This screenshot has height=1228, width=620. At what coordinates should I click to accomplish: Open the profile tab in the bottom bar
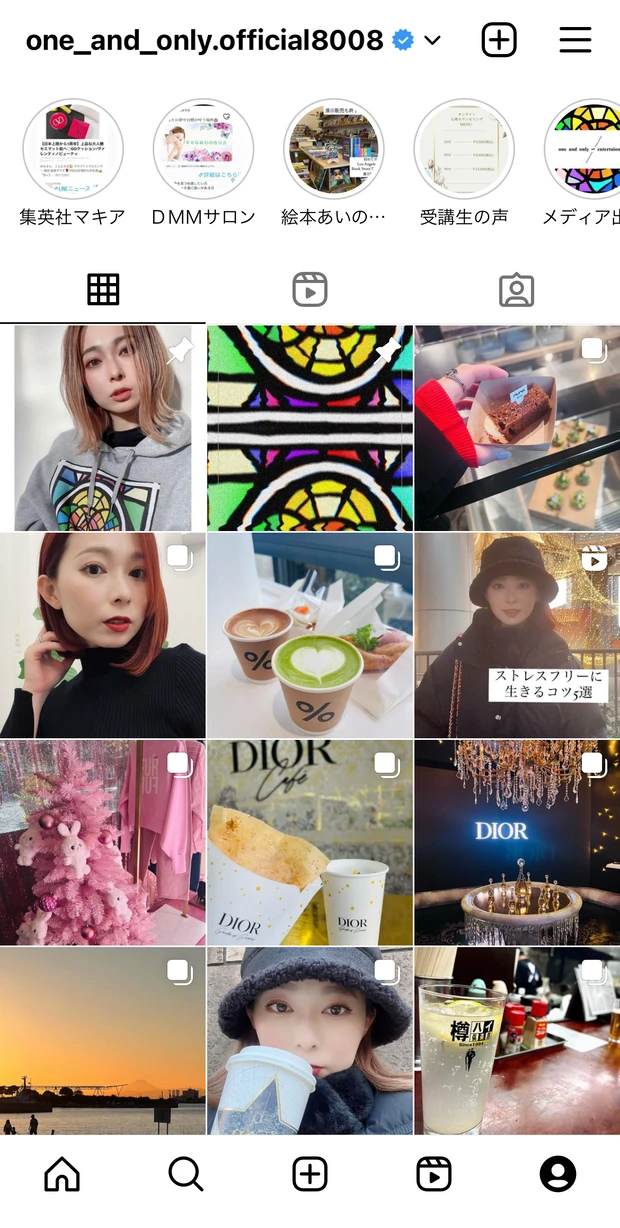click(558, 1174)
